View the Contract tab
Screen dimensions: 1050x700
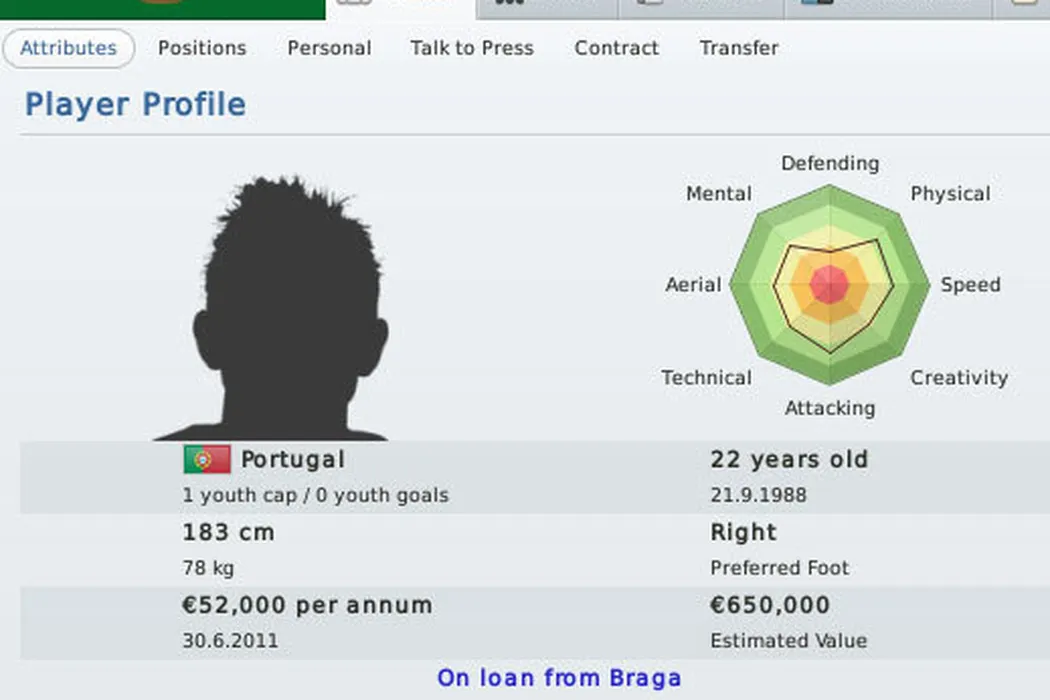click(617, 48)
